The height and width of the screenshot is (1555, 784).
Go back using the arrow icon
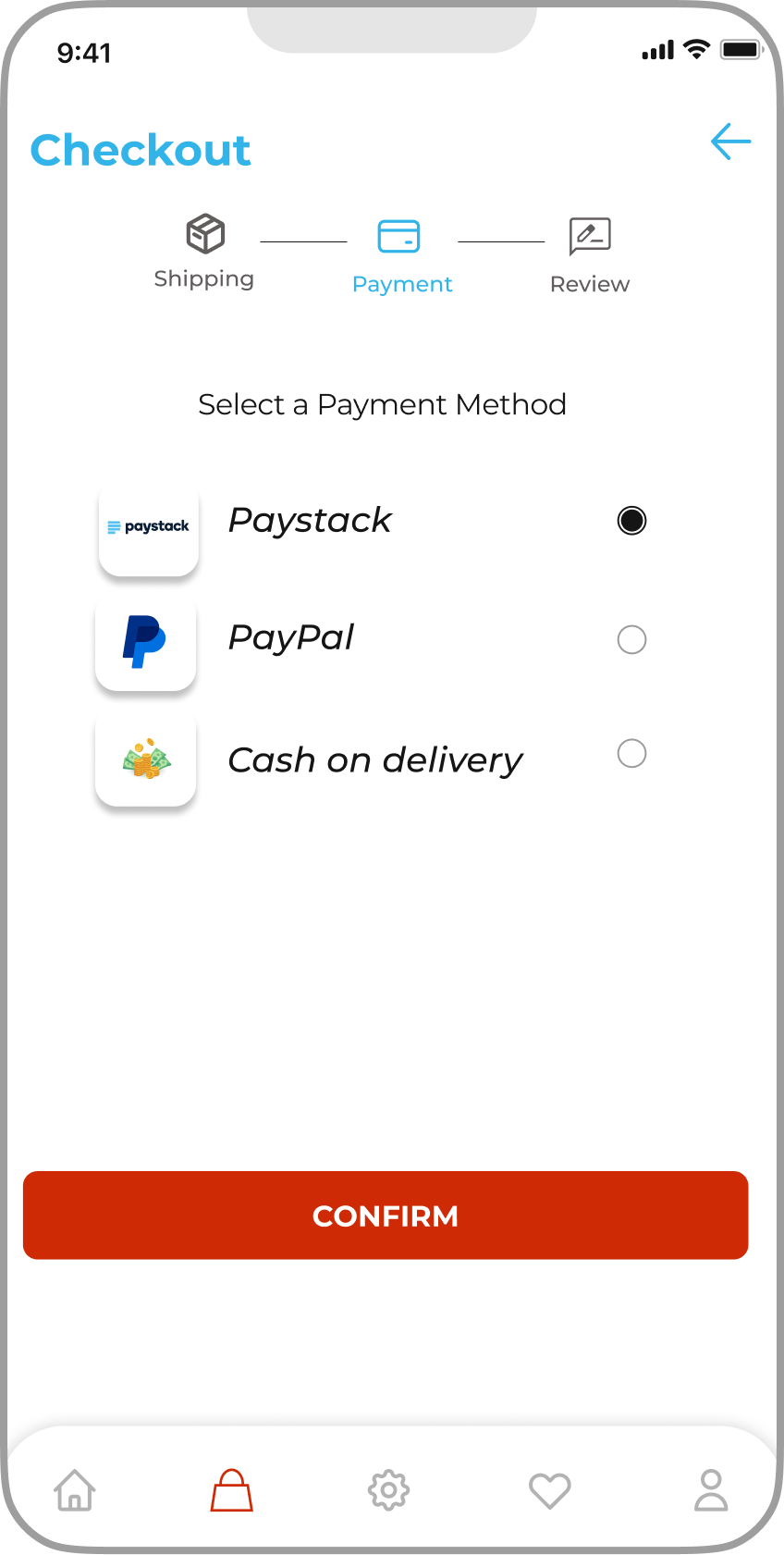click(730, 142)
